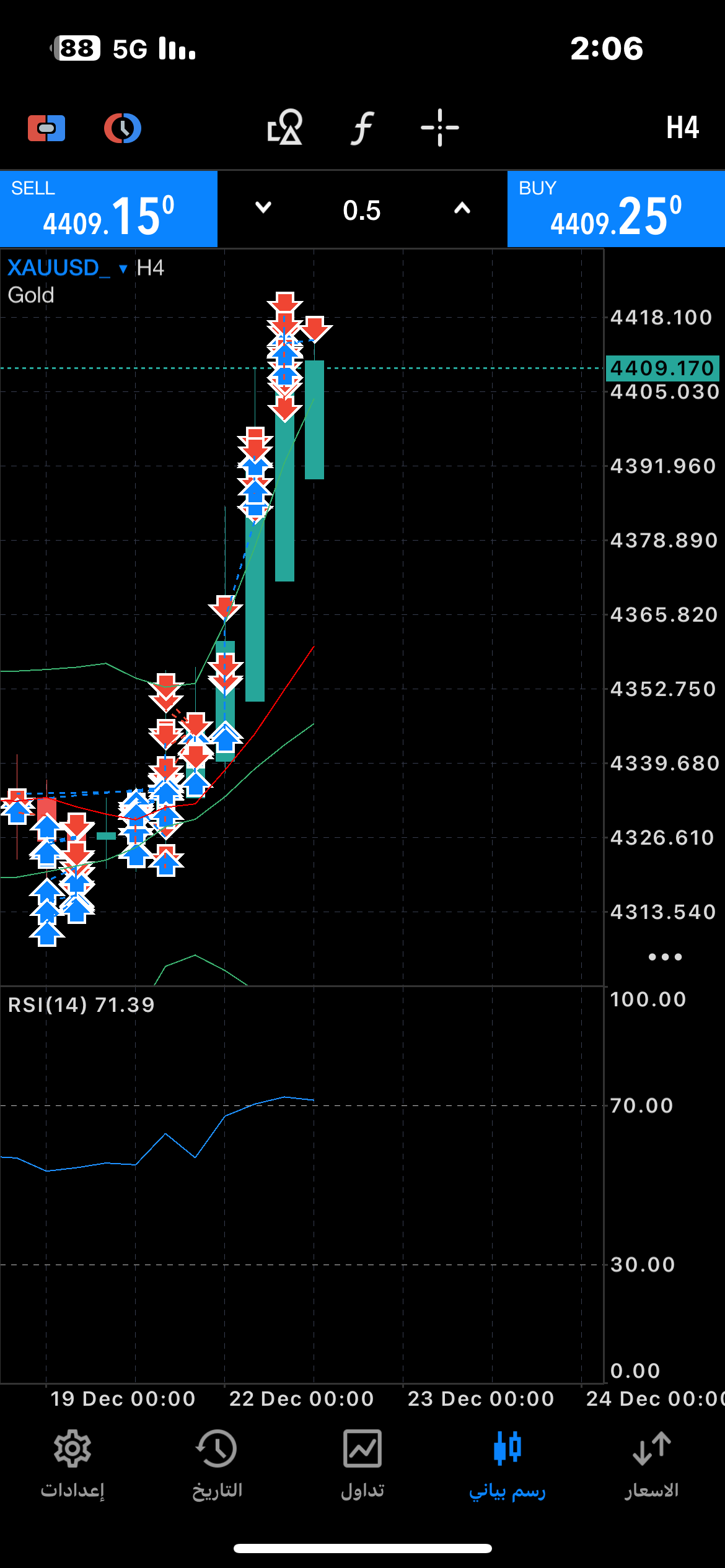Open the chart's three-dot options

(665, 957)
